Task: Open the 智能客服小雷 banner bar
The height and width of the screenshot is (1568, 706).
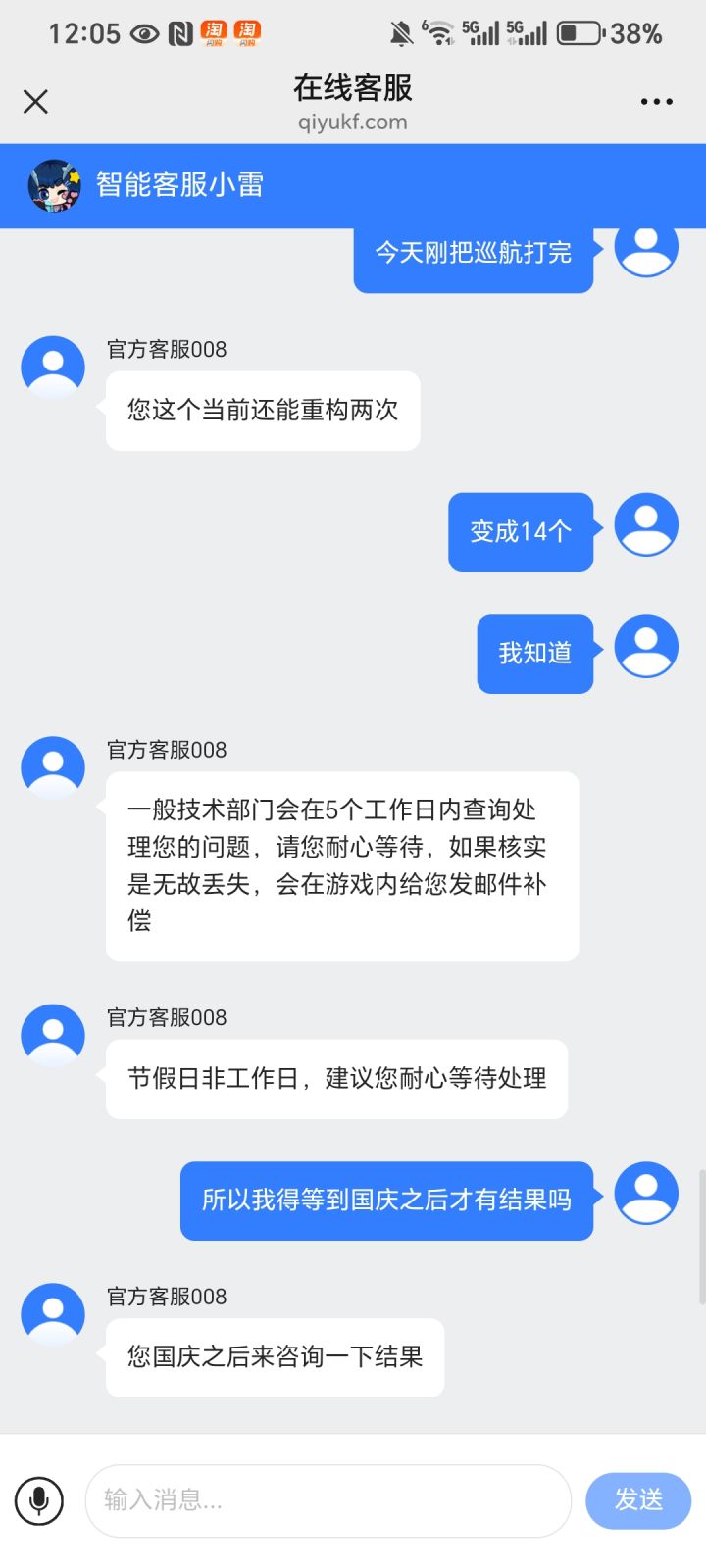Action: (x=353, y=185)
